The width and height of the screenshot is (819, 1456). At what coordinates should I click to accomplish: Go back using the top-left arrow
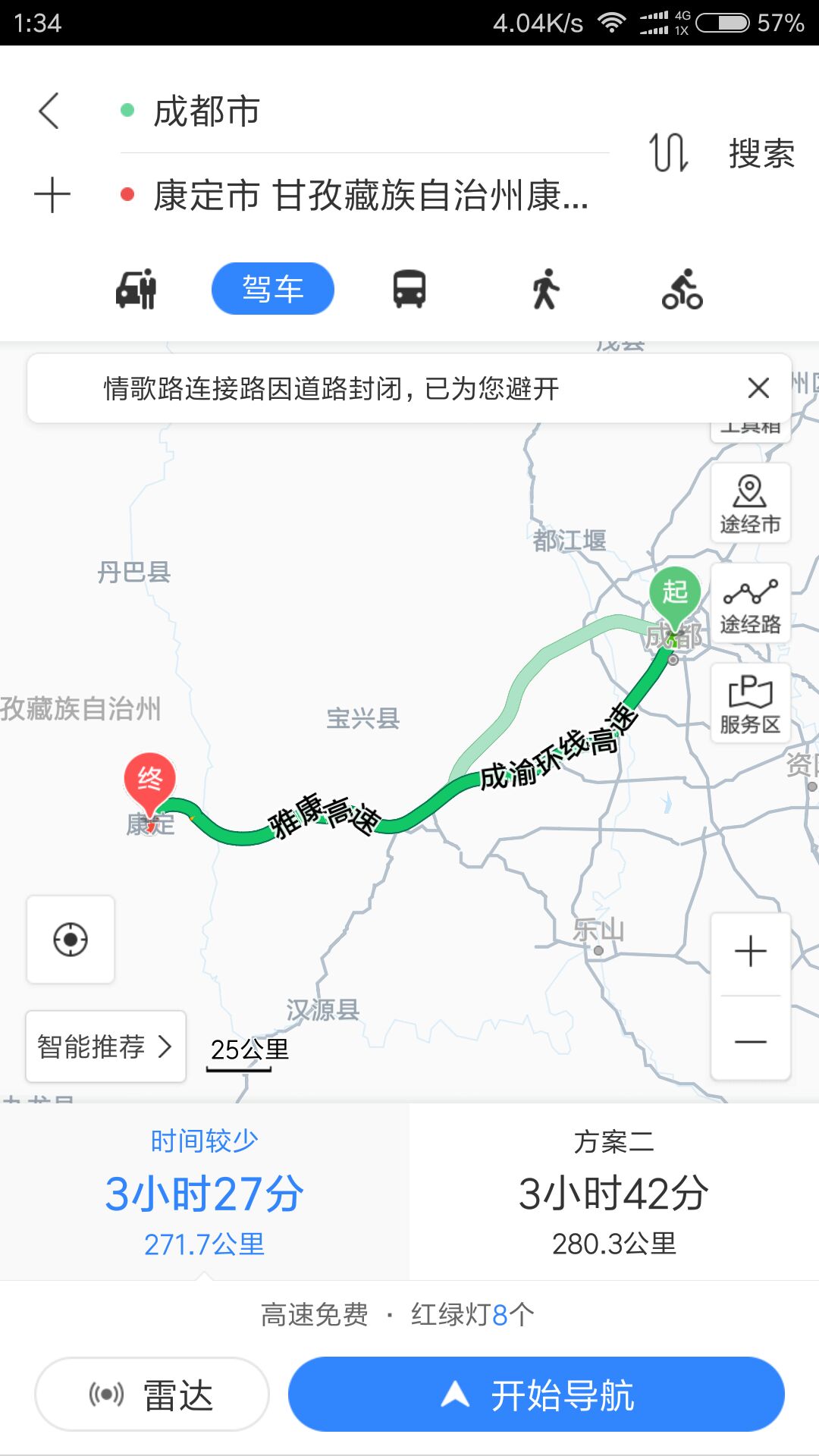(49, 111)
